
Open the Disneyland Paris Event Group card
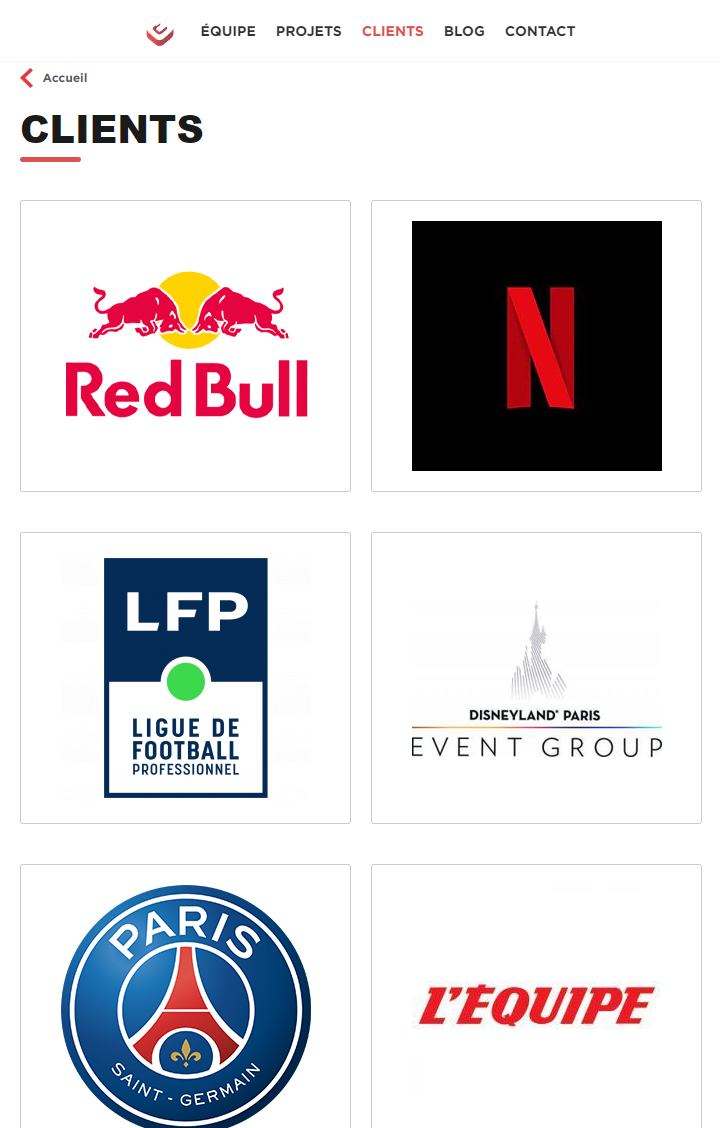[x=536, y=678]
